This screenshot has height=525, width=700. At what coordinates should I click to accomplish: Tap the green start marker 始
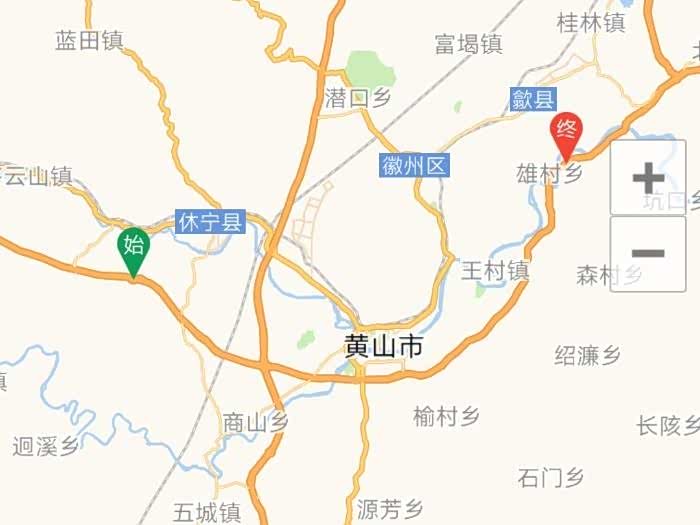coord(133,246)
